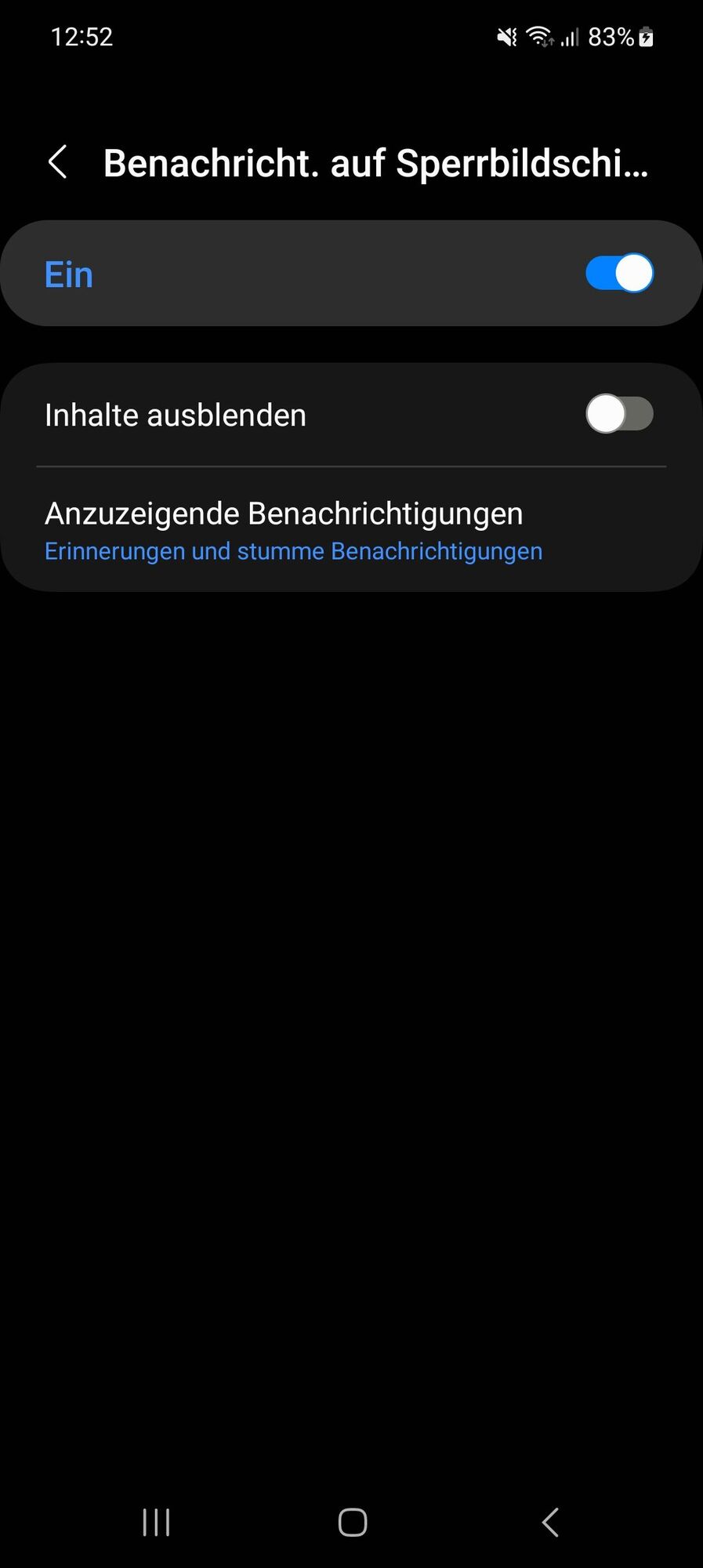
Task: Enable Inhalte ausblenden
Action: (619, 414)
